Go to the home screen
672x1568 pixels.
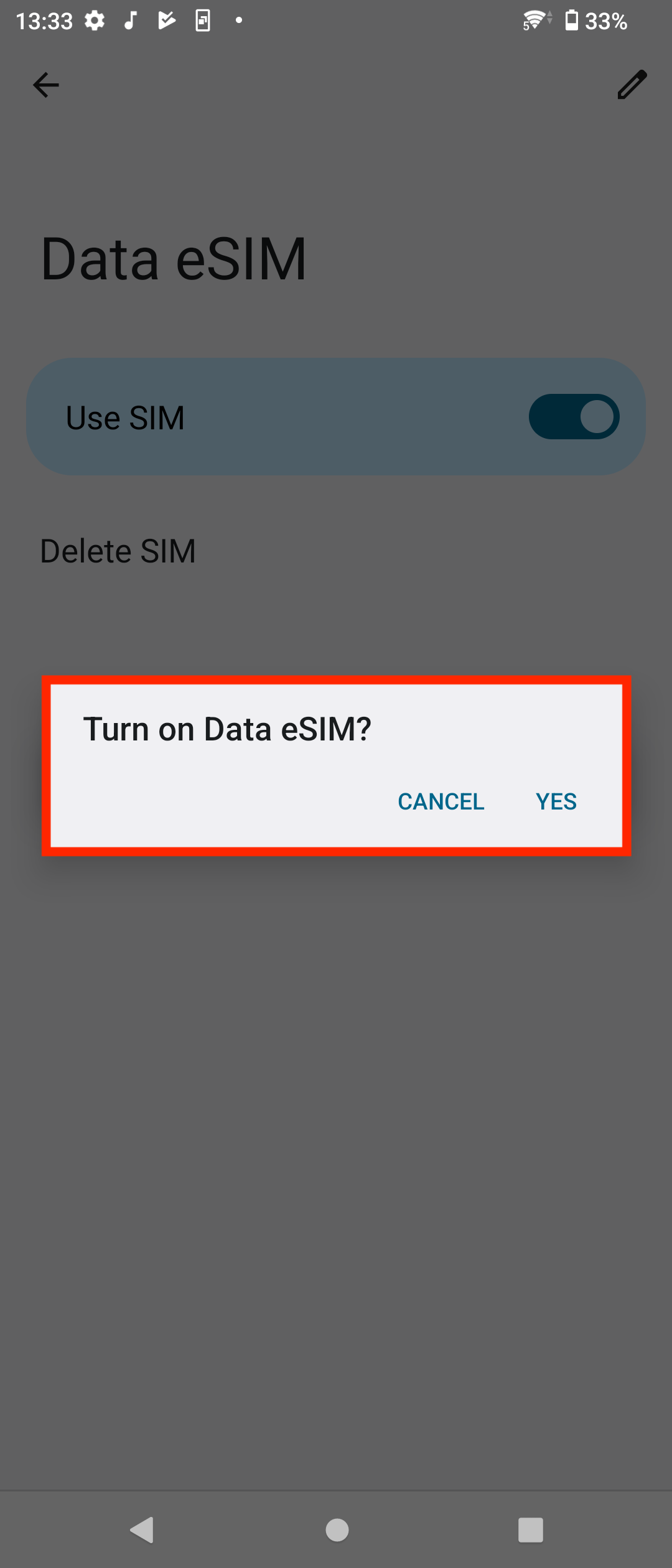(337, 1529)
